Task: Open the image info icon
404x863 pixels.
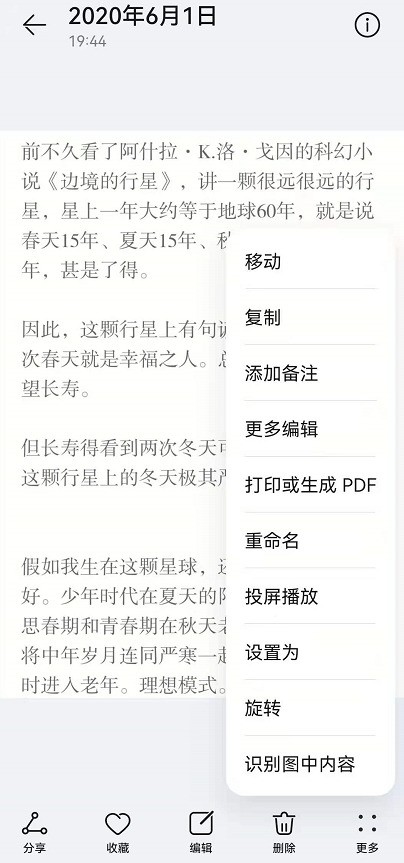Action: [x=367, y=25]
